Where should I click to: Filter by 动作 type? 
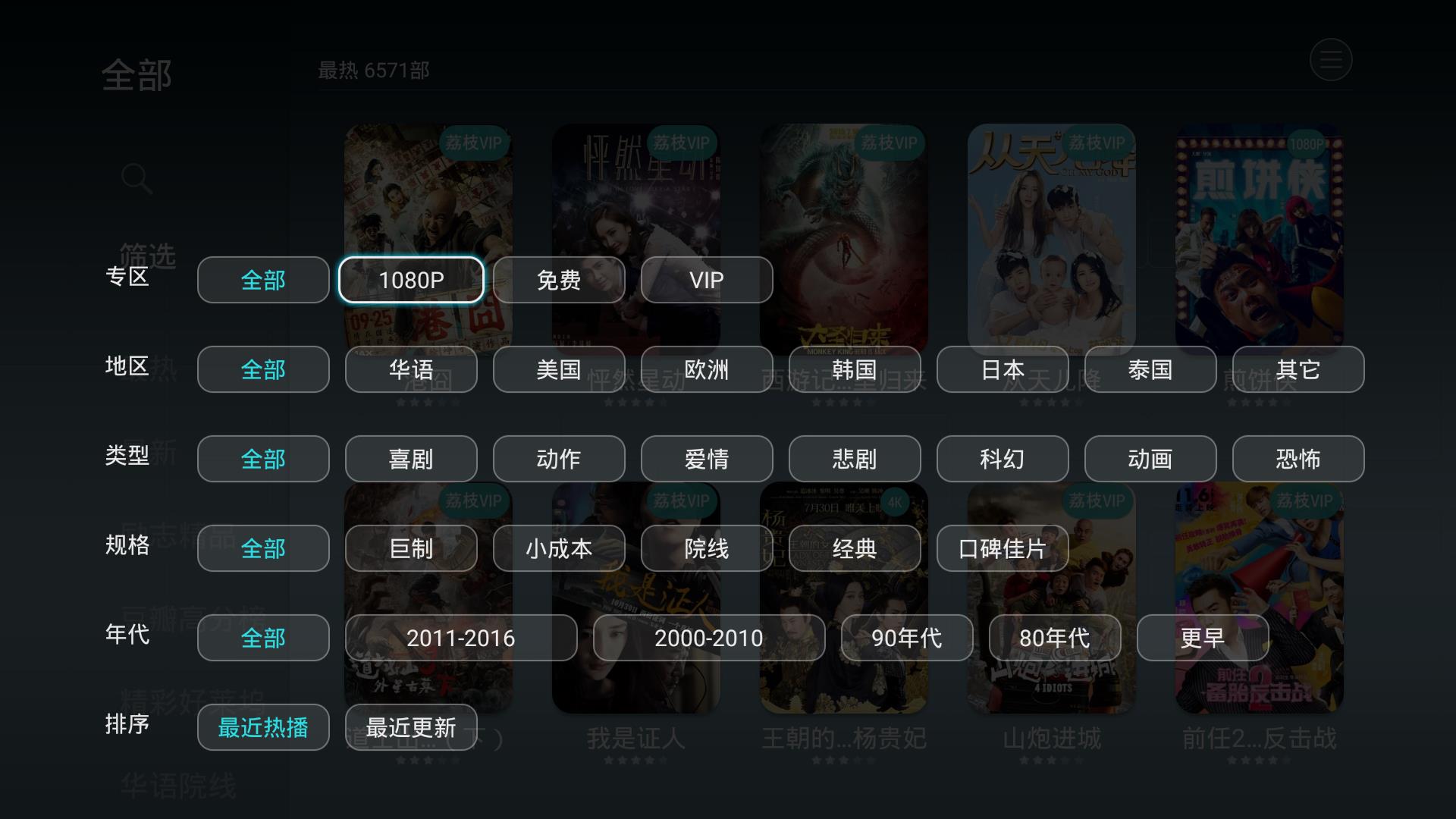(559, 459)
